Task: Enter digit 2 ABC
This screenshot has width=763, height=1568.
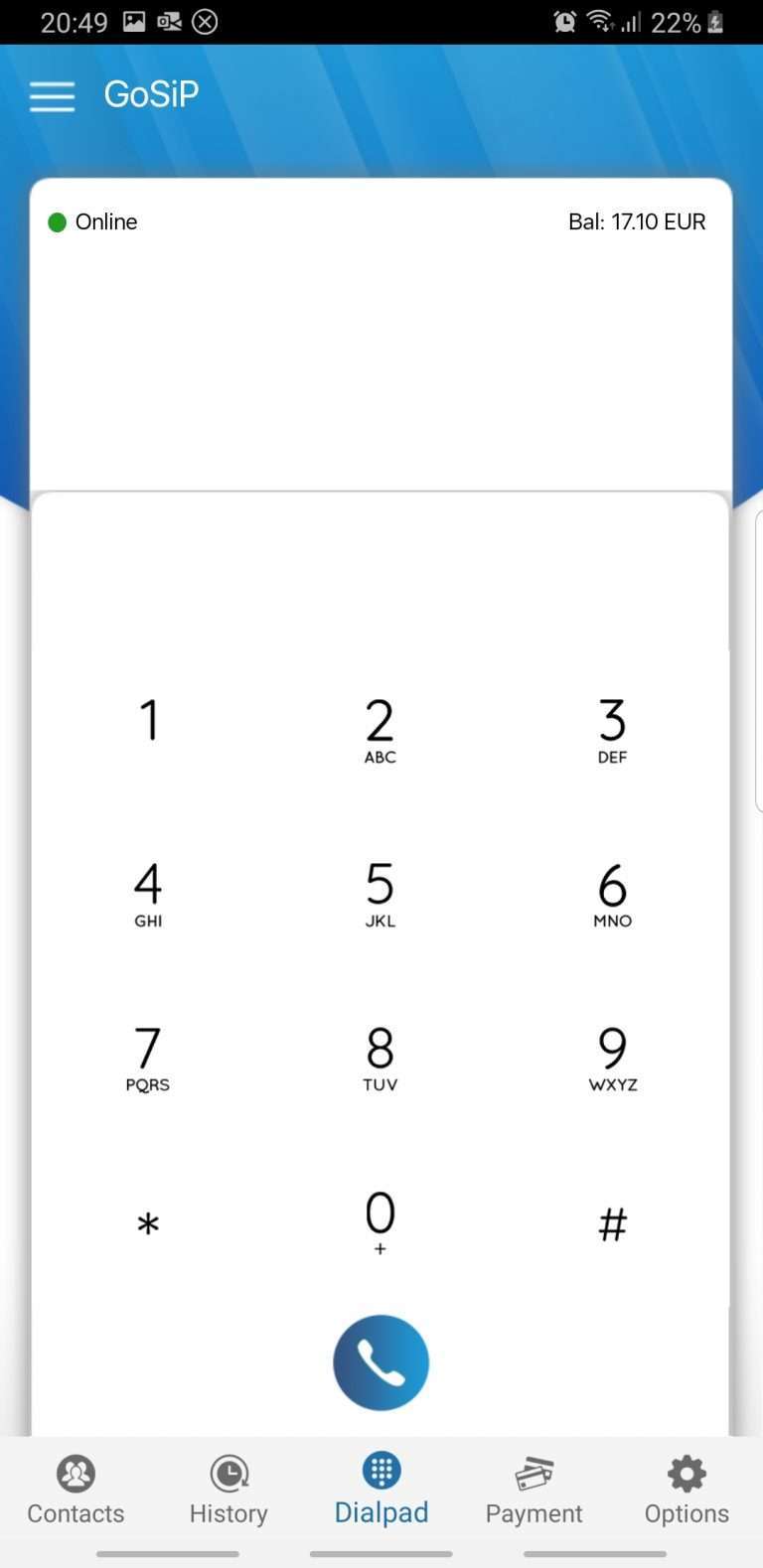Action: coord(380,730)
